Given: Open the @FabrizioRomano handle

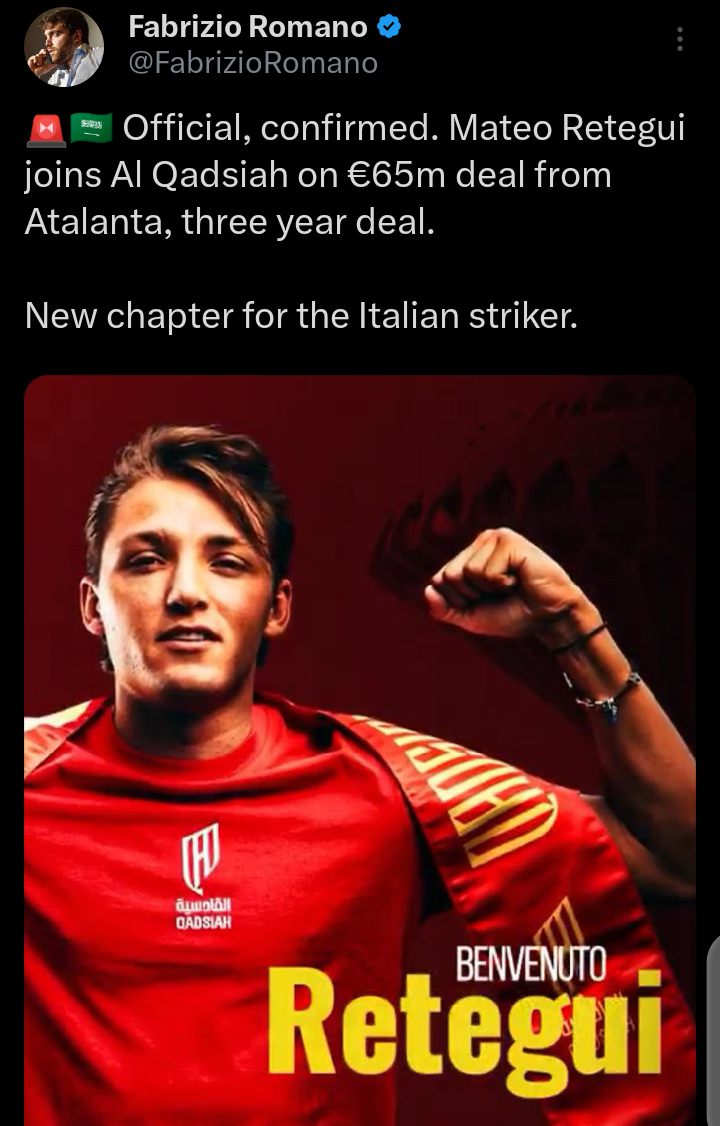Looking at the screenshot, I should click(x=253, y=64).
